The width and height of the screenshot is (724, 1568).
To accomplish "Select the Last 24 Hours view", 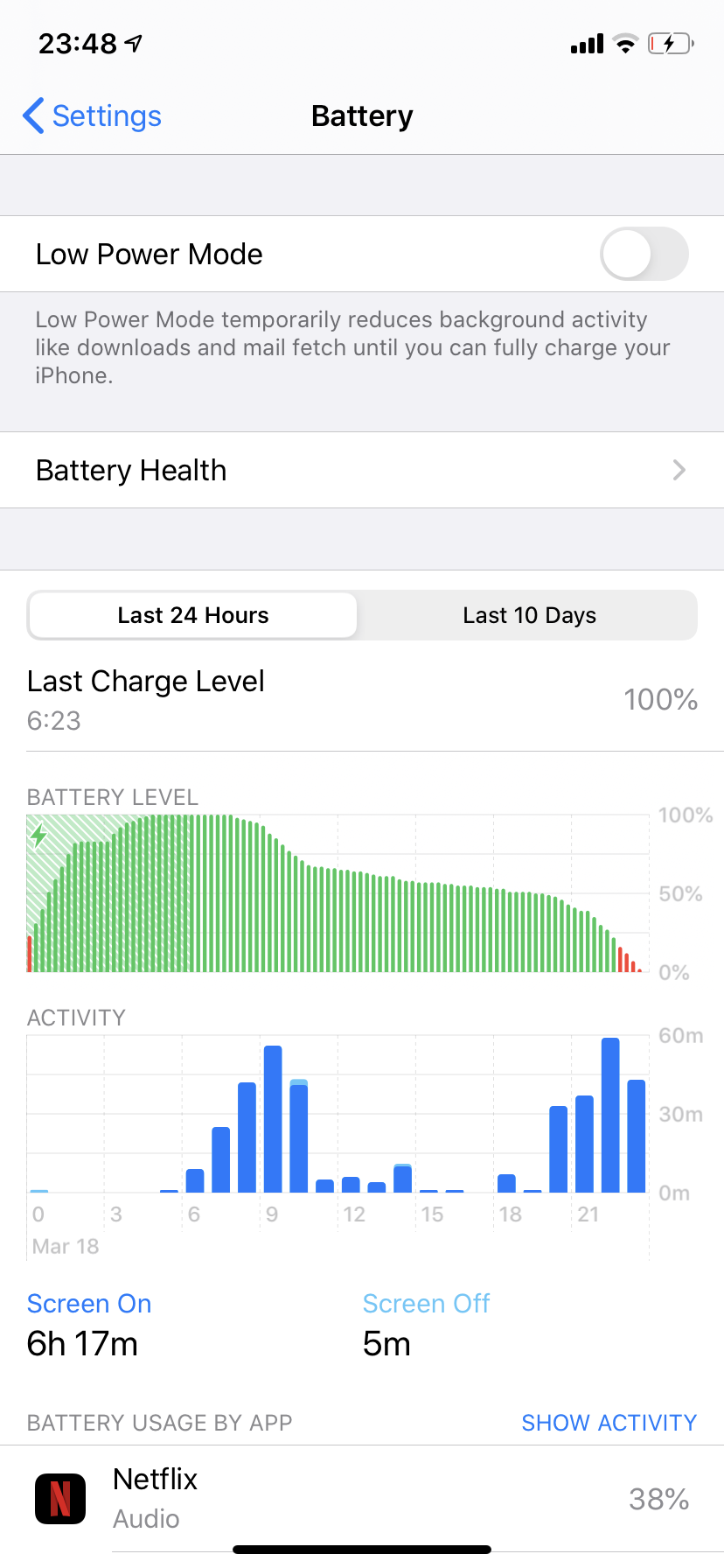I will tap(193, 615).
